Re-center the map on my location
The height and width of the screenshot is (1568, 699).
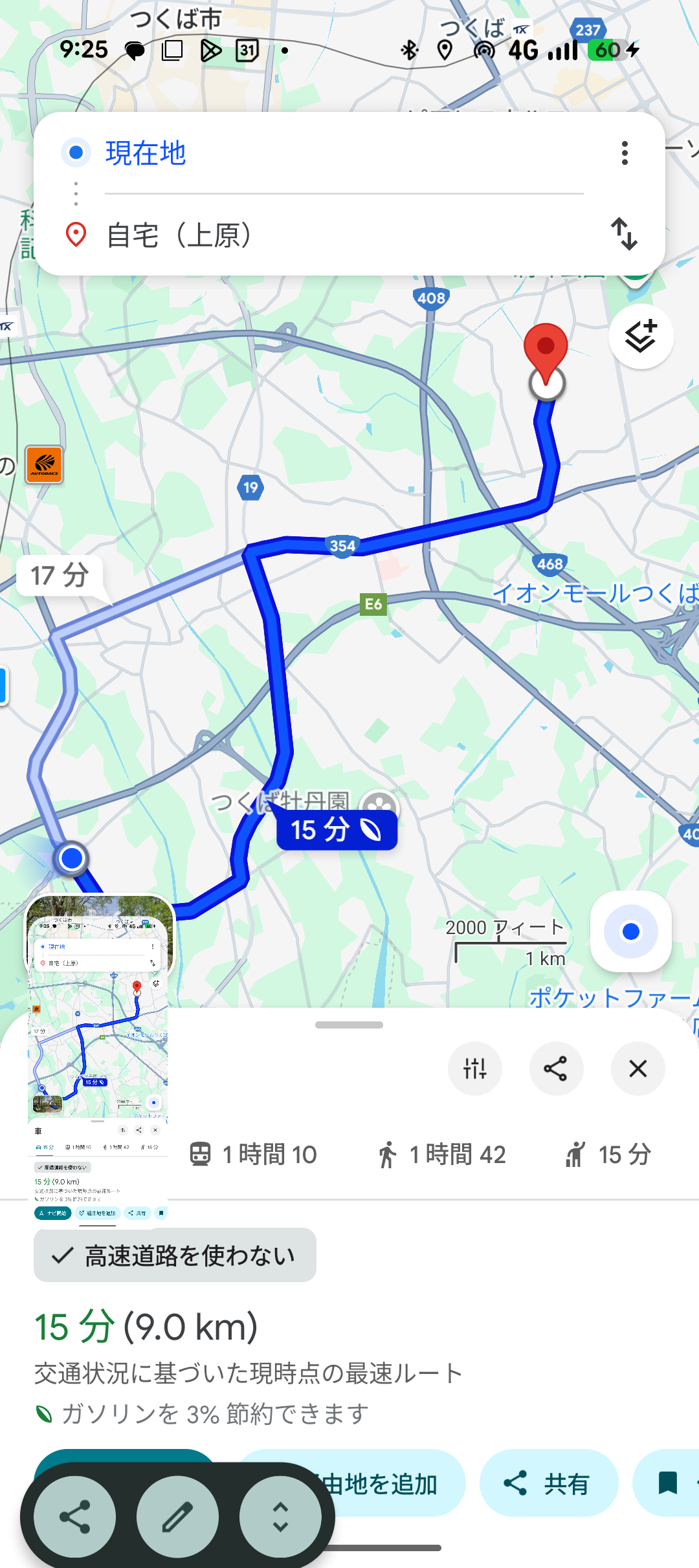click(630, 931)
